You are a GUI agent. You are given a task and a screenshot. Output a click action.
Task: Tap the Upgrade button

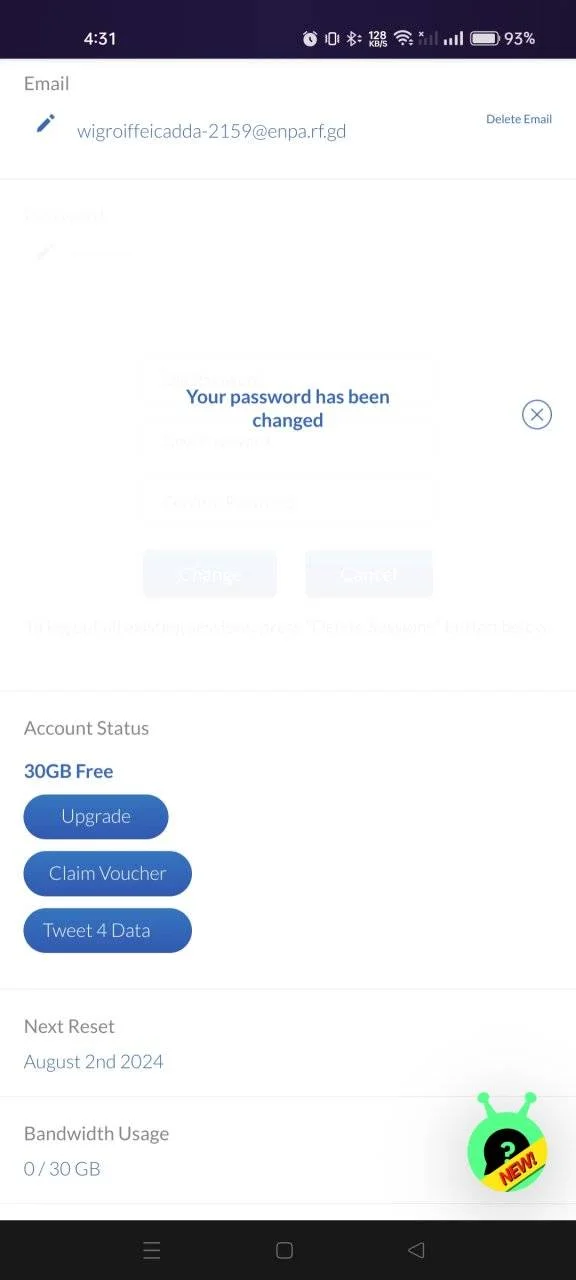[x=96, y=816]
